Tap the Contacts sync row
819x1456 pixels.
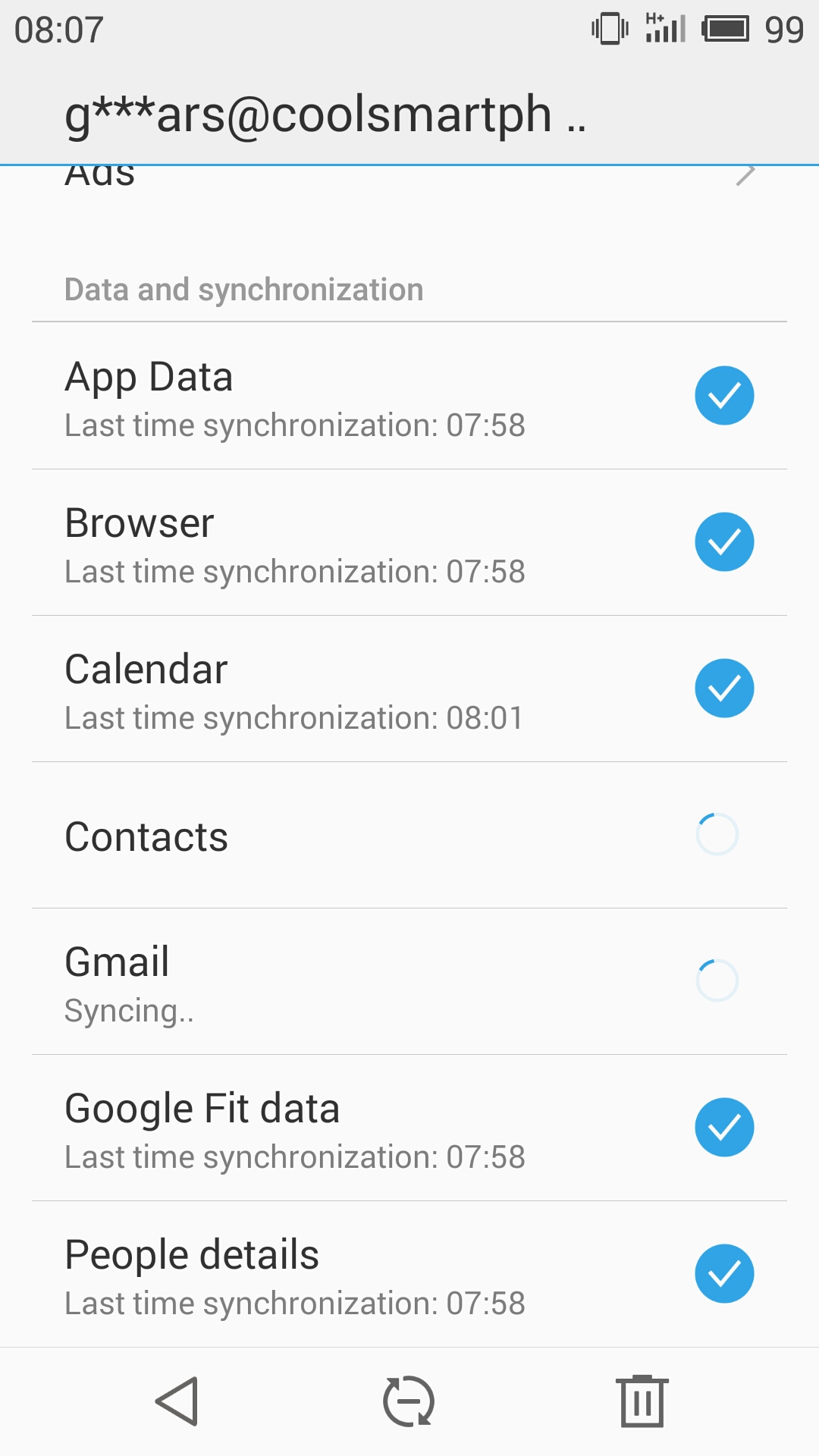(409, 836)
